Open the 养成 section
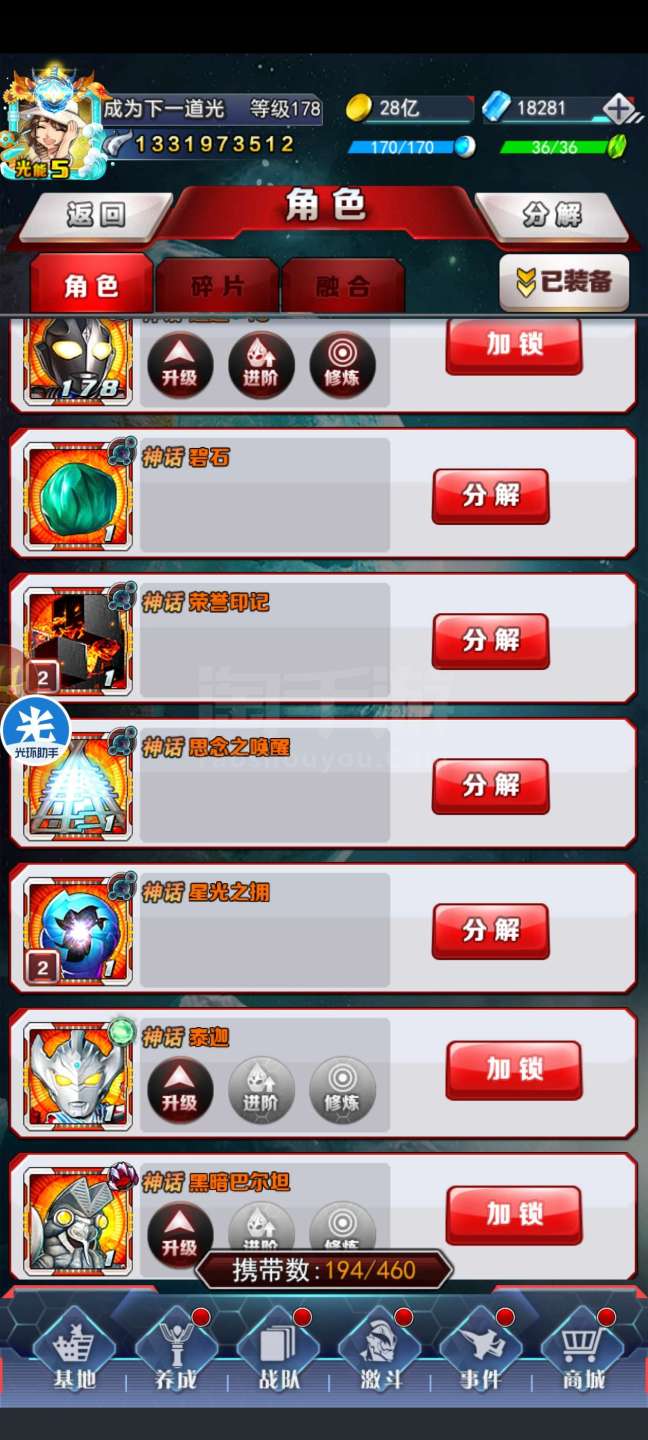The width and height of the screenshot is (648, 1440). click(175, 1350)
